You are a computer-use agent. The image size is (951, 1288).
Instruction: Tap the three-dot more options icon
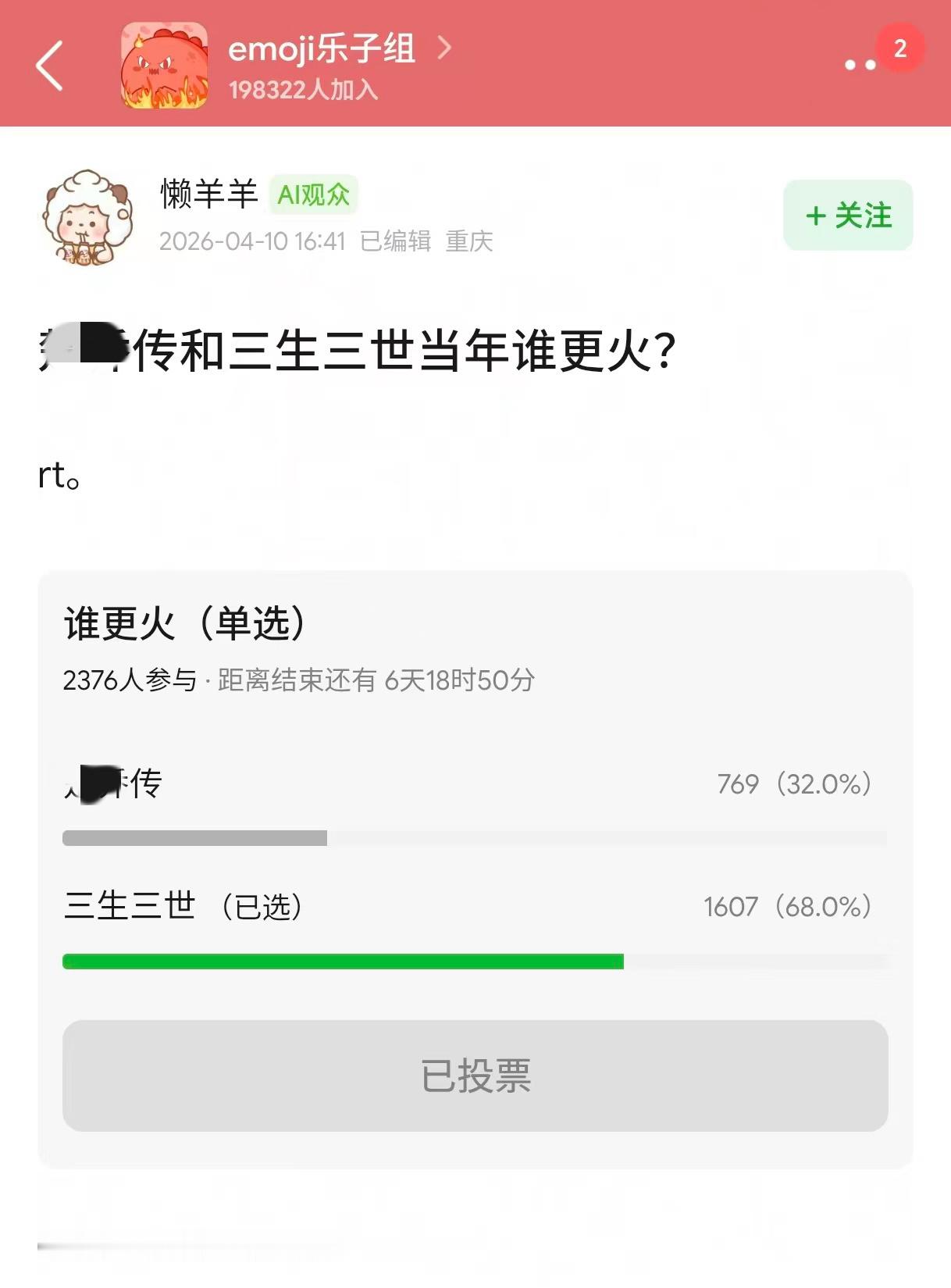857,66
